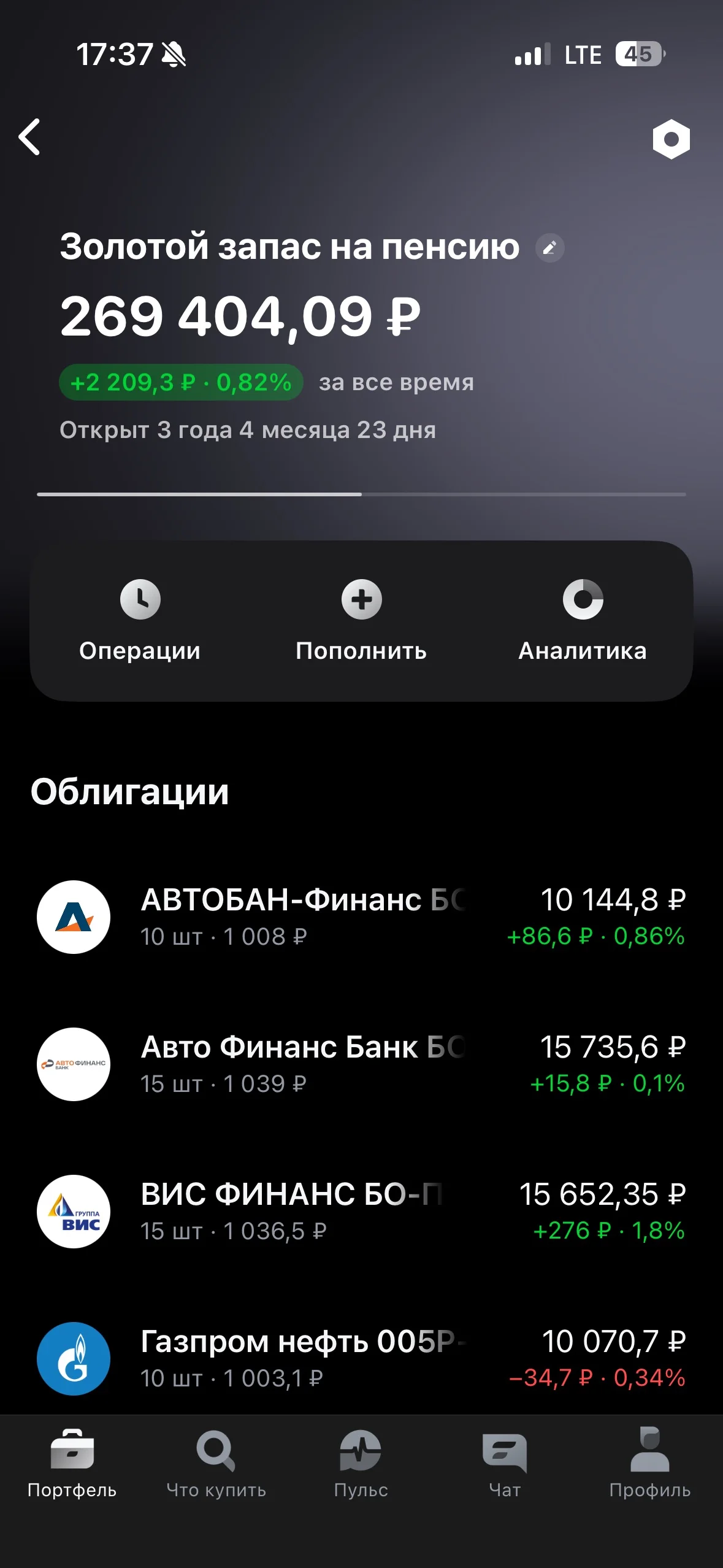The image size is (723, 1568).
Task: Open the account settings hexagon icon
Action: [x=671, y=139]
